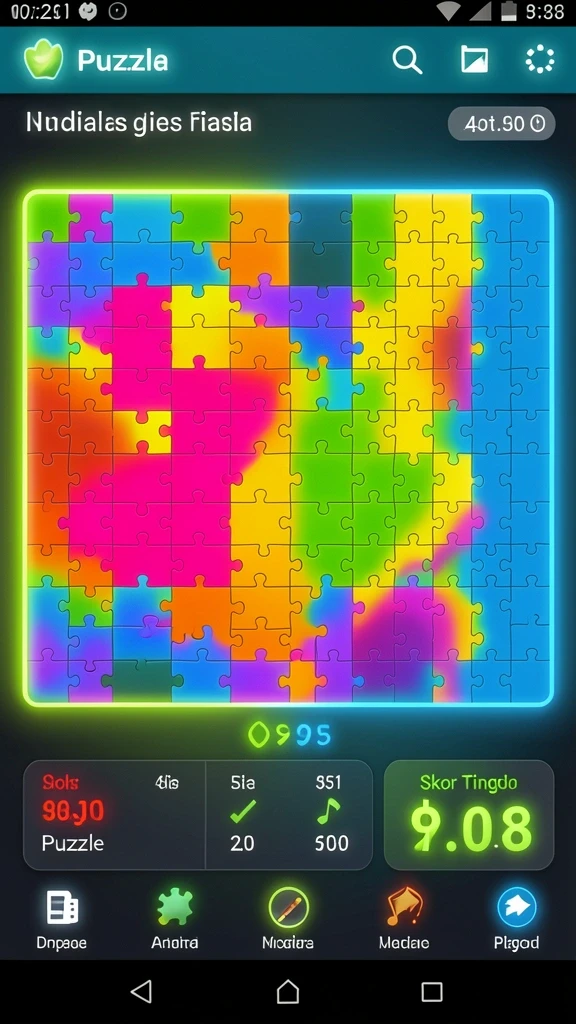
Task: Switch to the Anoira puzzle piece tab
Action: pos(174,920)
